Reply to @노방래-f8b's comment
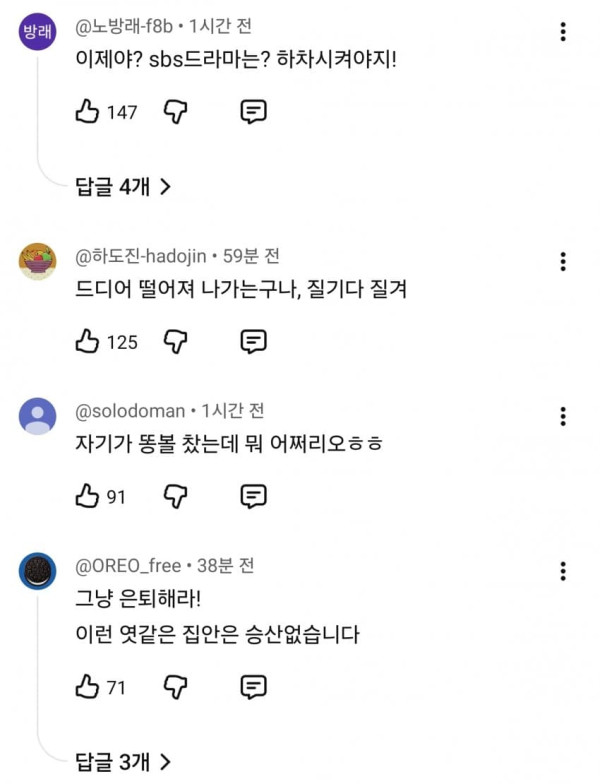 (x=254, y=112)
